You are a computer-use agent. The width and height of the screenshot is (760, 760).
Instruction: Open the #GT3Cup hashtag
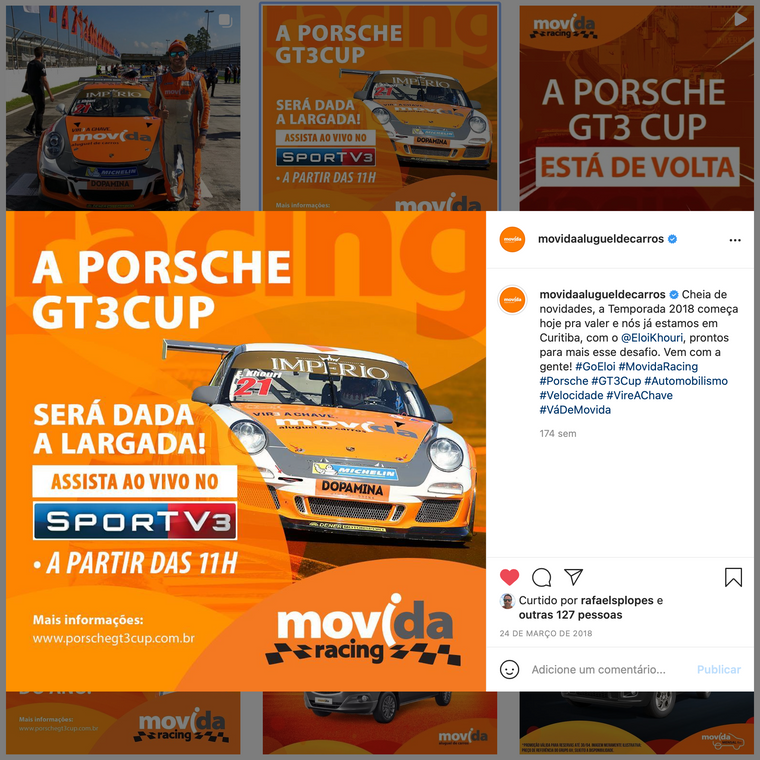click(x=616, y=381)
